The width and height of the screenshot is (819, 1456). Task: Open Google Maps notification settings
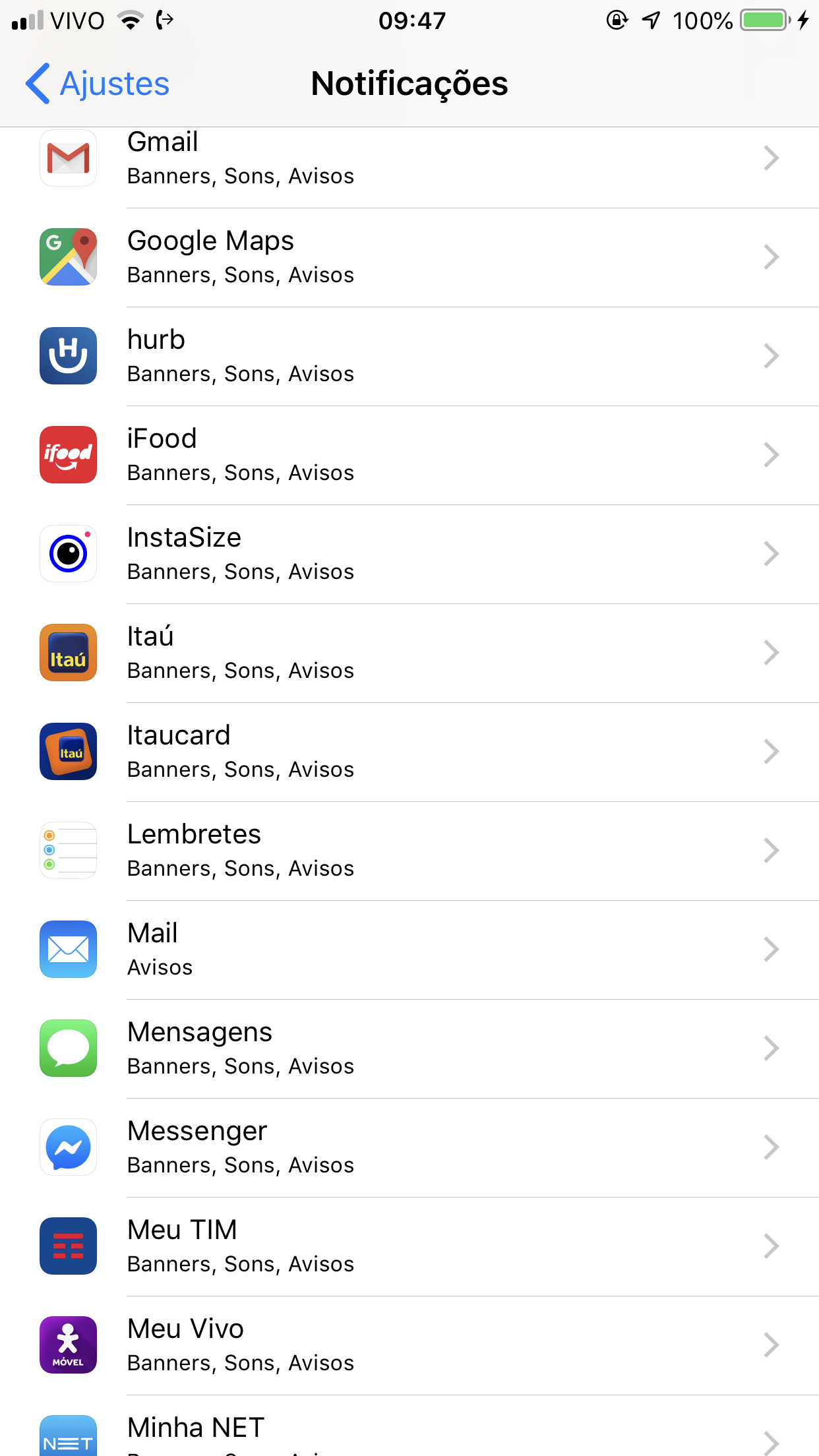pyautogui.click(x=409, y=257)
